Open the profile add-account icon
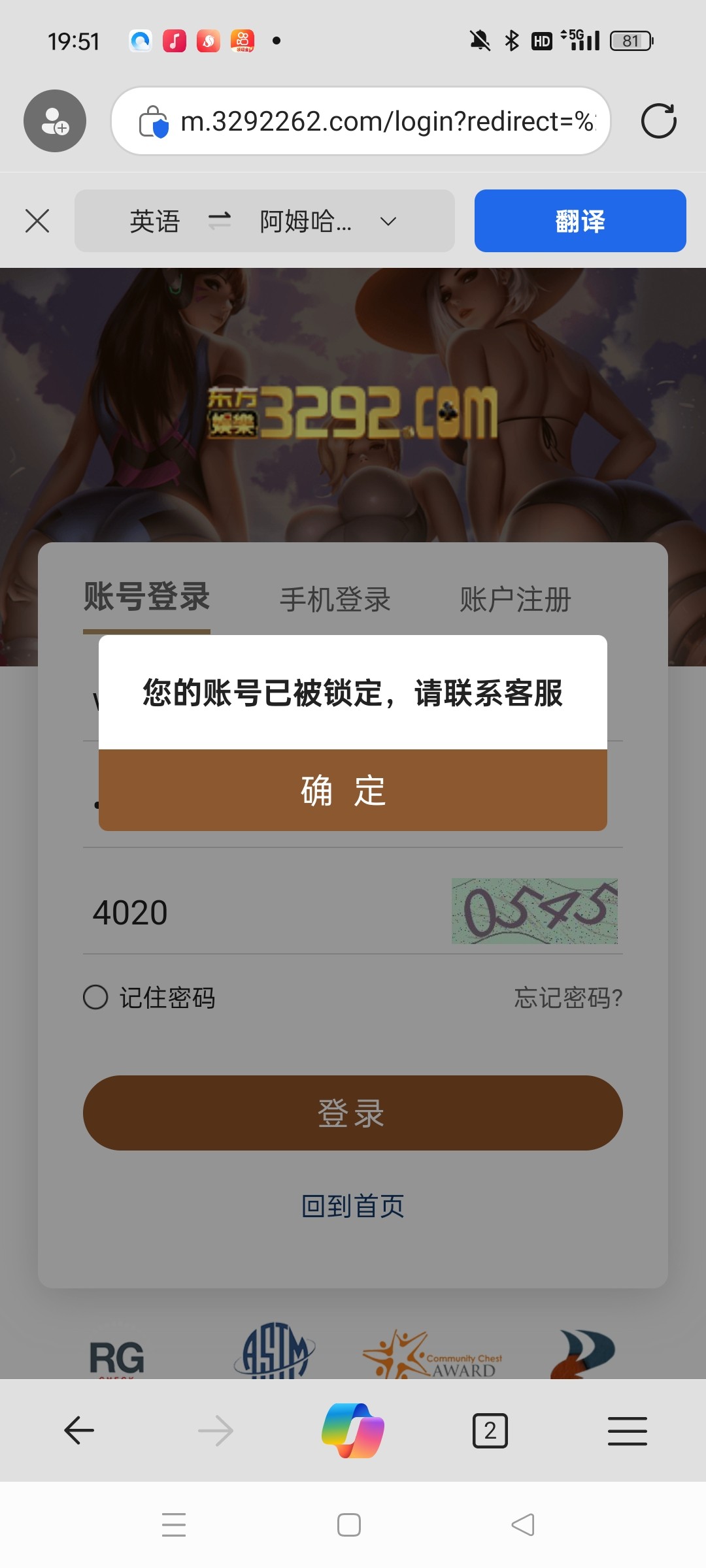Screen dimensions: 706x1568 click(55, 121)
